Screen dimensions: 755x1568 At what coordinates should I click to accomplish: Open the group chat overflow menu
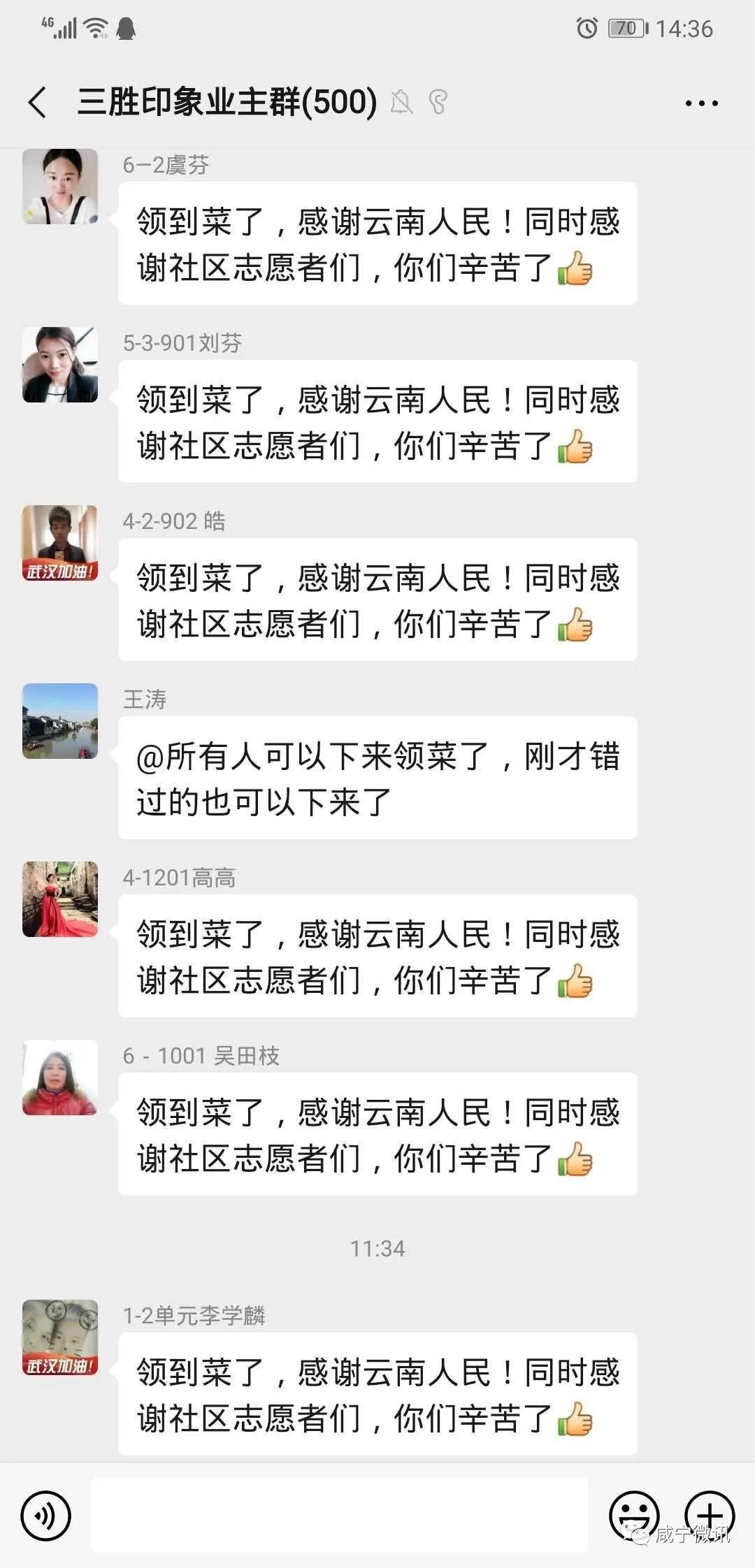[x=701, y=103]
